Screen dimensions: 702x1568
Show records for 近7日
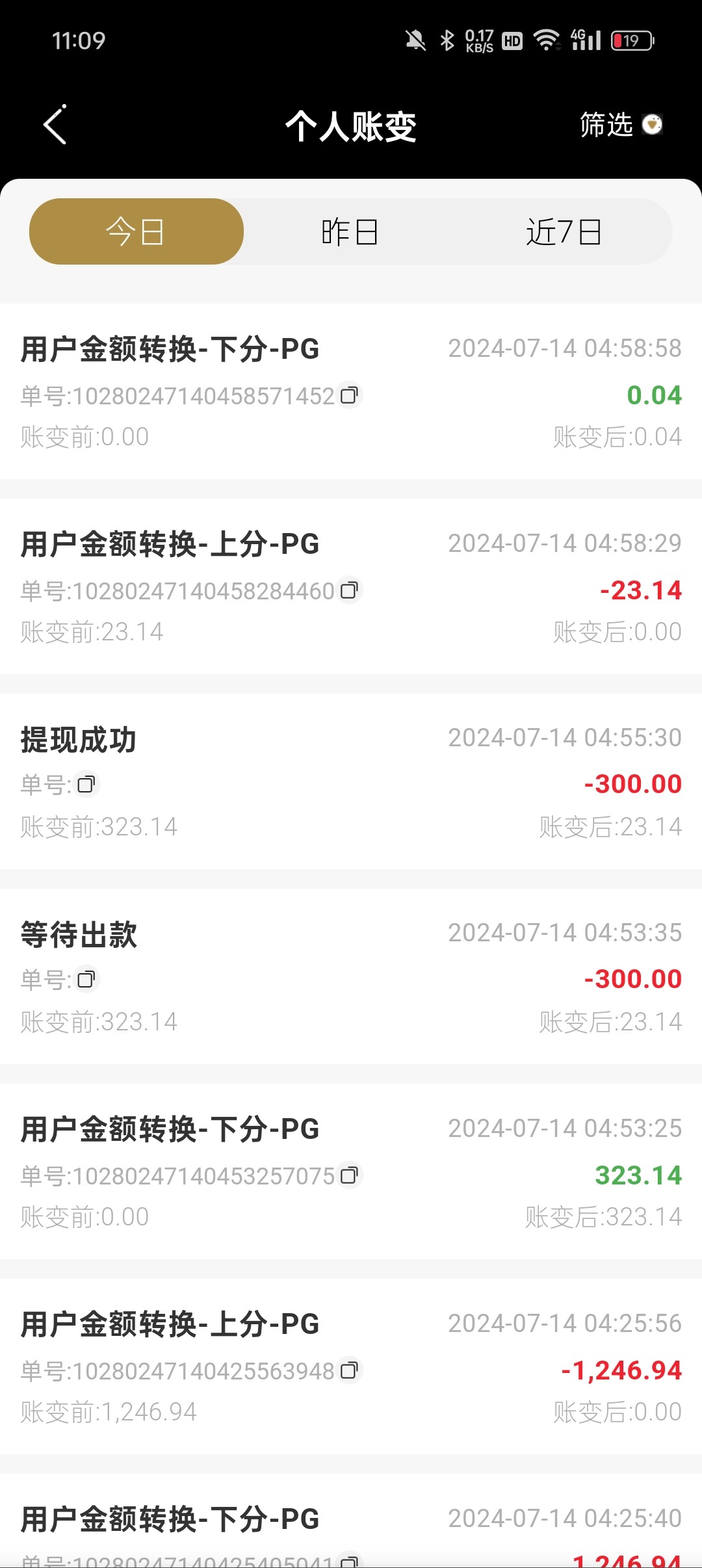tap(564, 231)
